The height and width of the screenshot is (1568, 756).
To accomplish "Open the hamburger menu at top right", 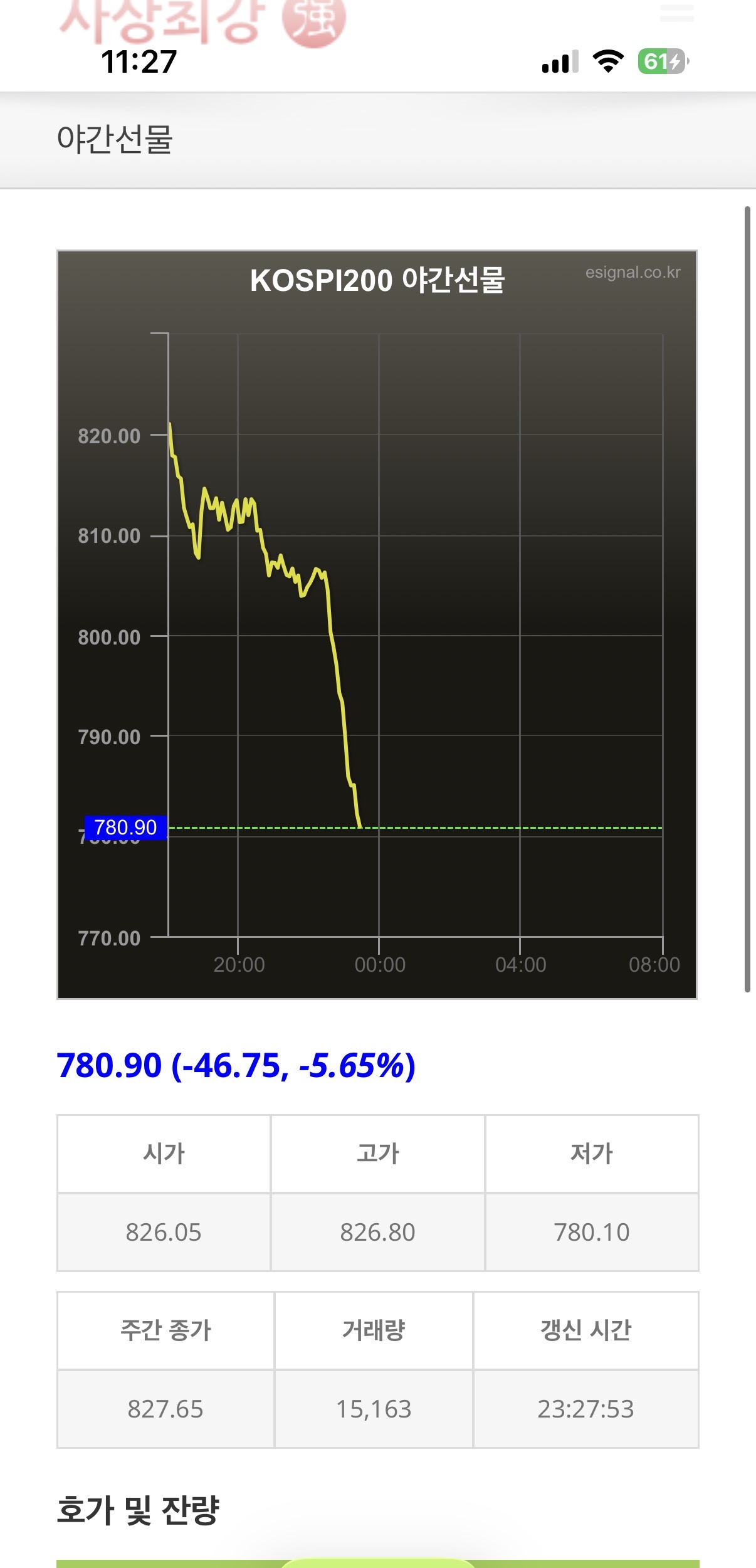I will [x=677, y=13].
